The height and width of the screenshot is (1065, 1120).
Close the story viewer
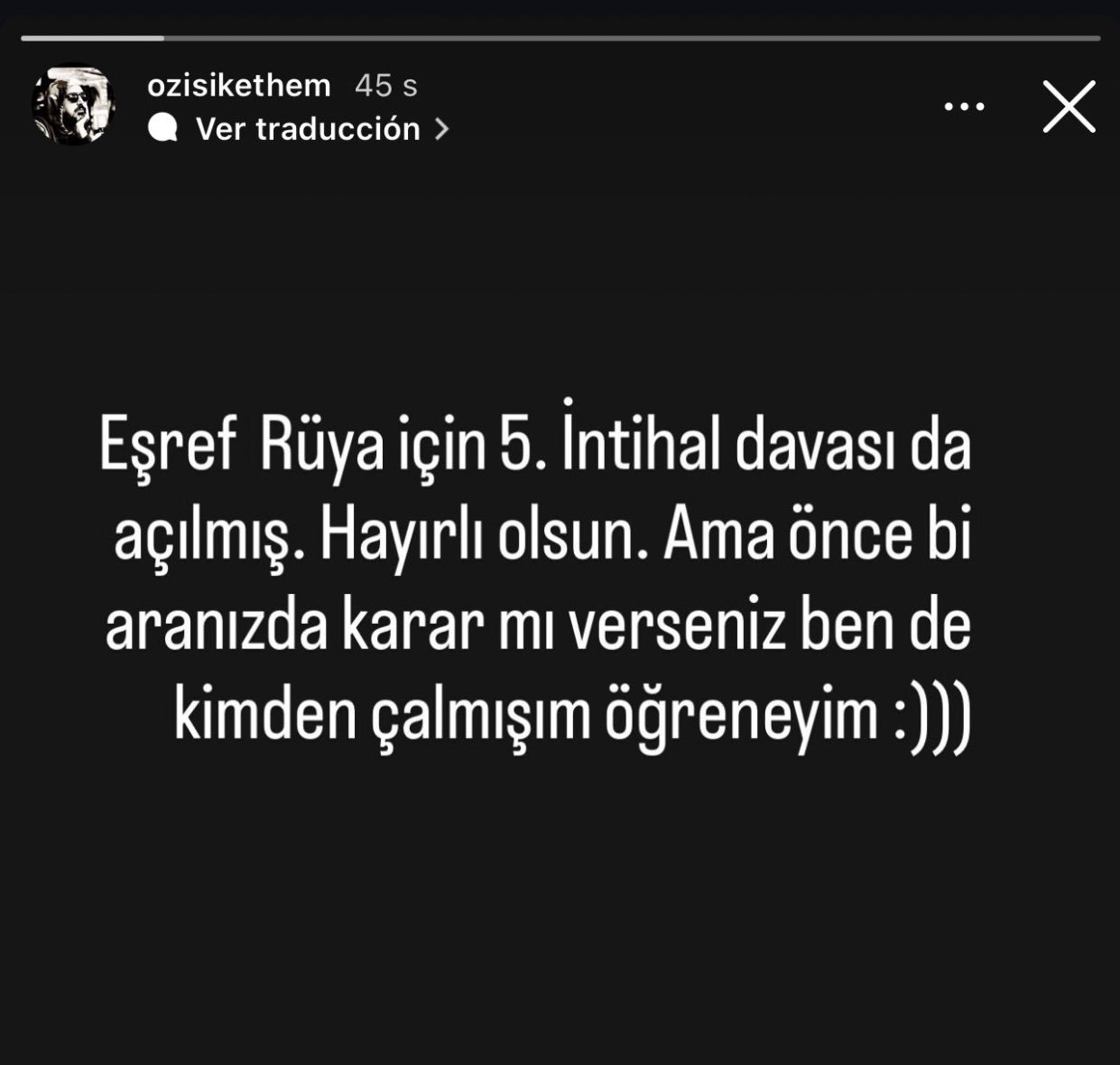[1069, 106]
